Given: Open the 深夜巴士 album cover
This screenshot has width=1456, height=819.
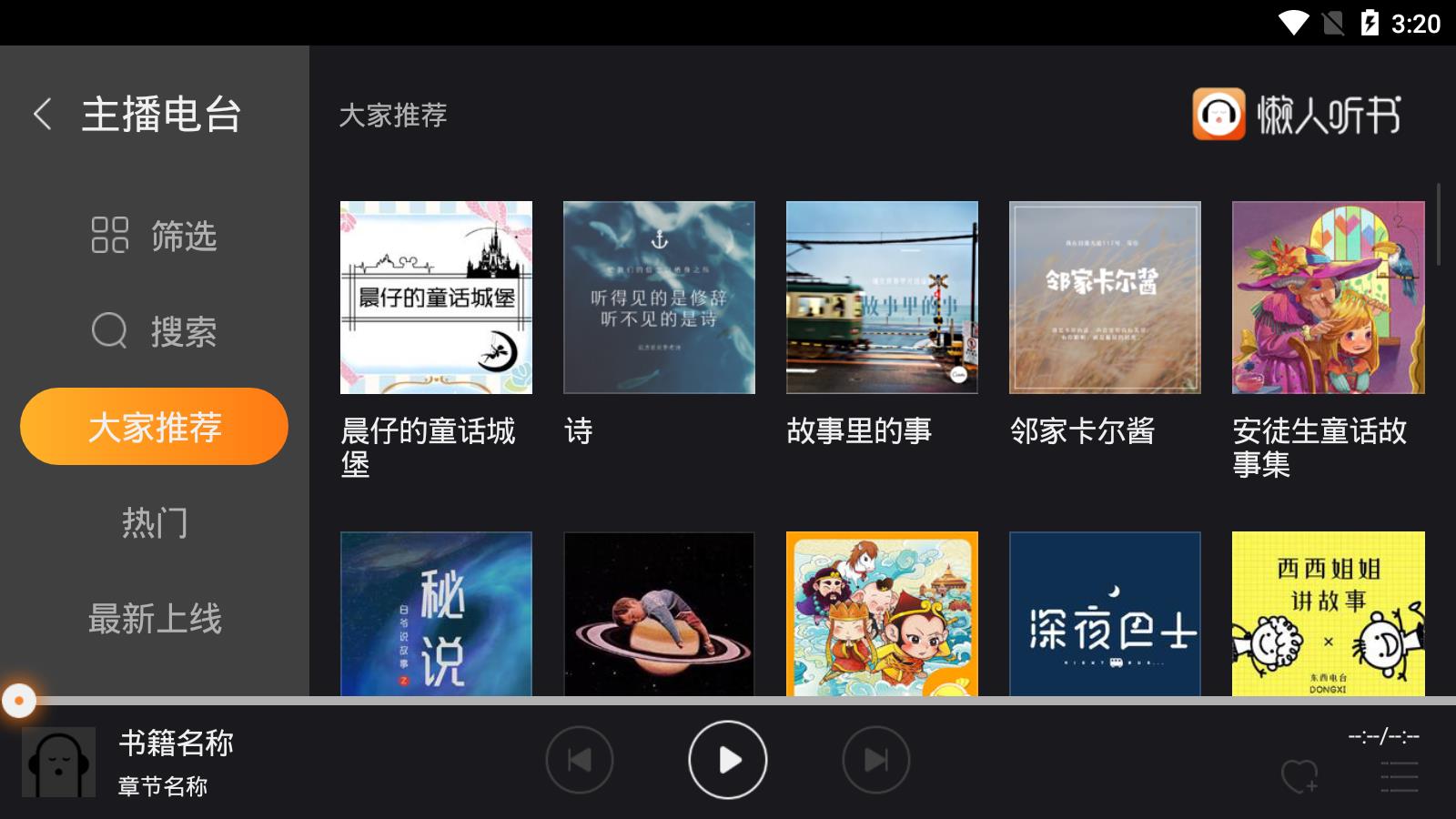Looking at the screenshot, I should pos(1105,614).
